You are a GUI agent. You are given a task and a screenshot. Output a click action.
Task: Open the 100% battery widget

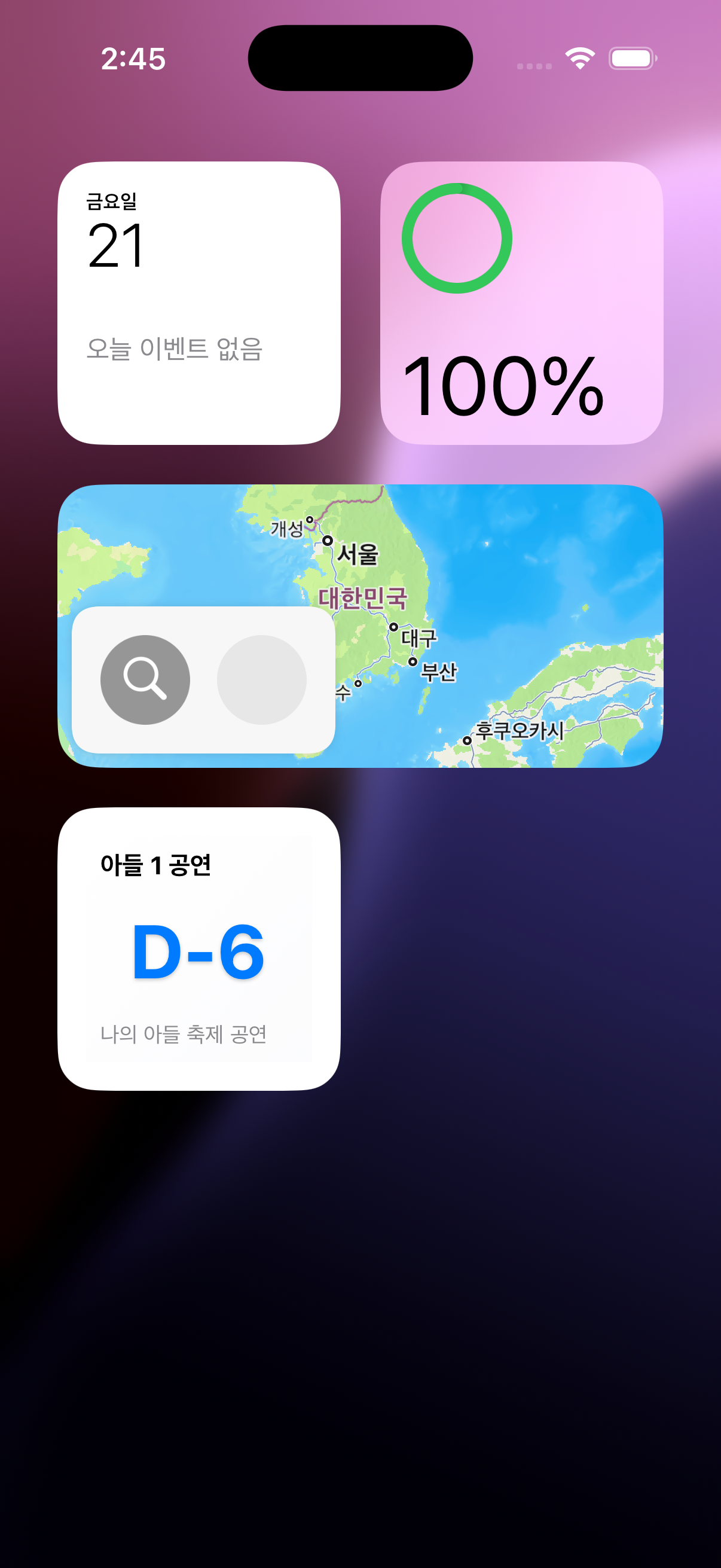coord(521,303)
